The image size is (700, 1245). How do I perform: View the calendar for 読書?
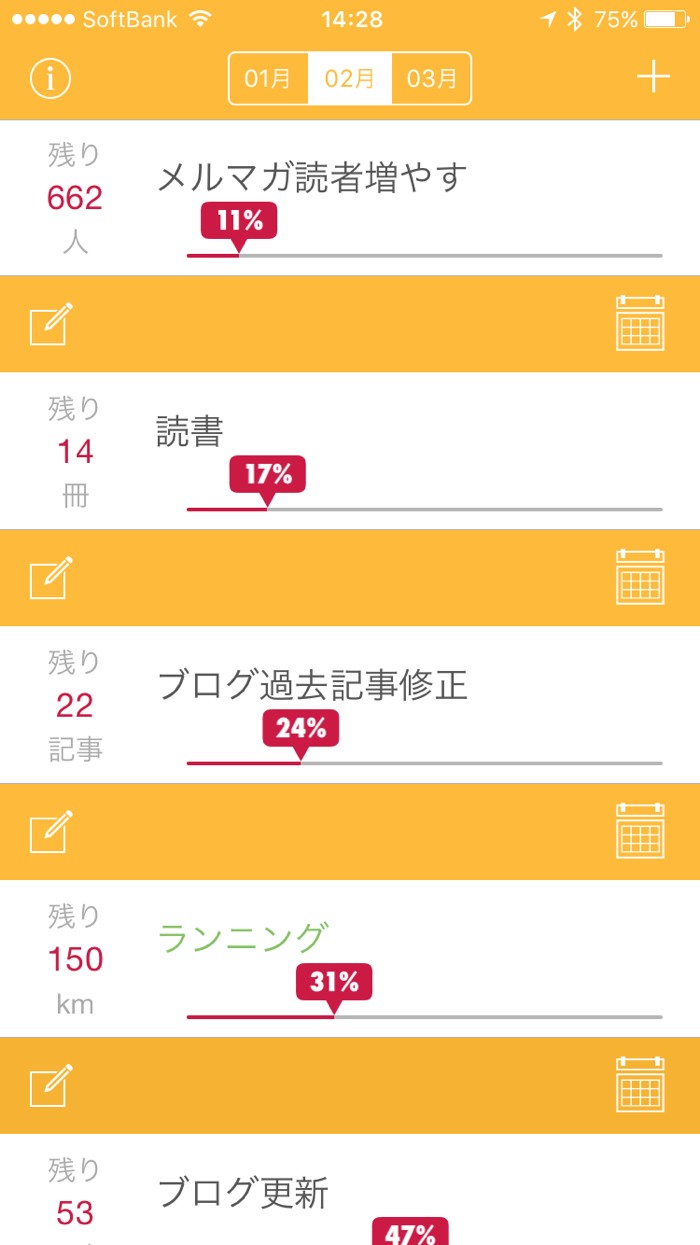[640, 577]
